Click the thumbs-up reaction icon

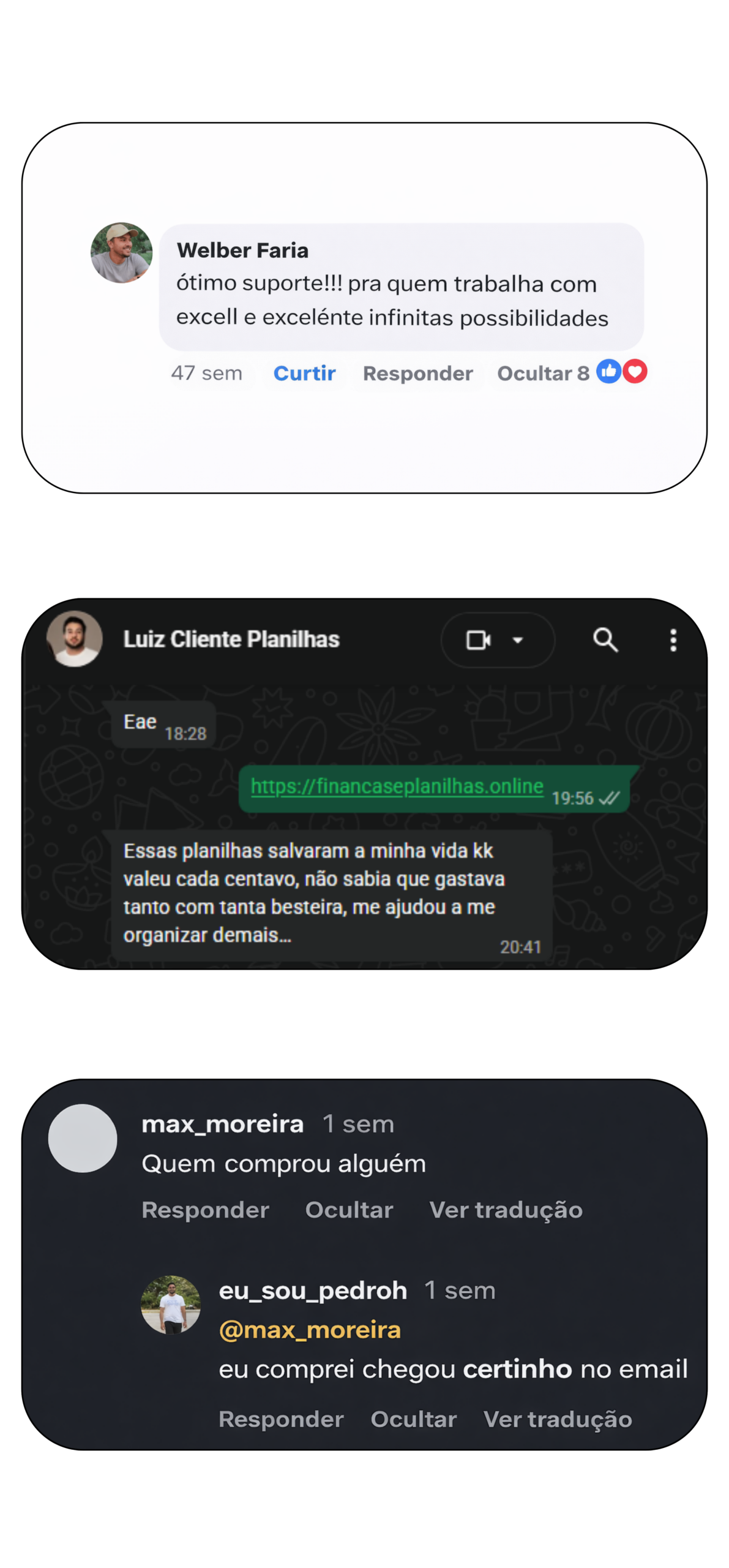(x=608, y=372)
